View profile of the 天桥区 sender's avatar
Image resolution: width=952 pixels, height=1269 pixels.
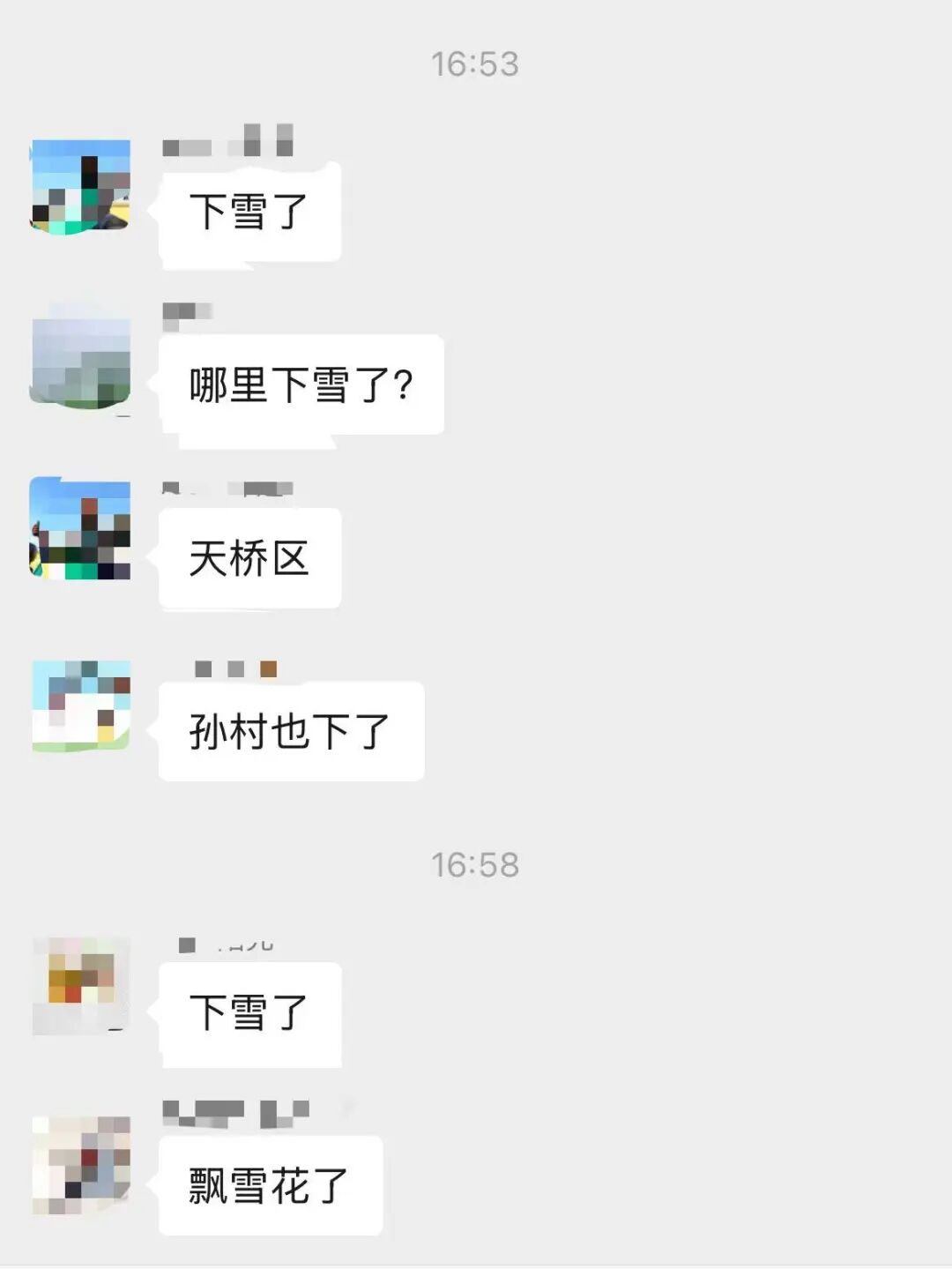[80, 529]
